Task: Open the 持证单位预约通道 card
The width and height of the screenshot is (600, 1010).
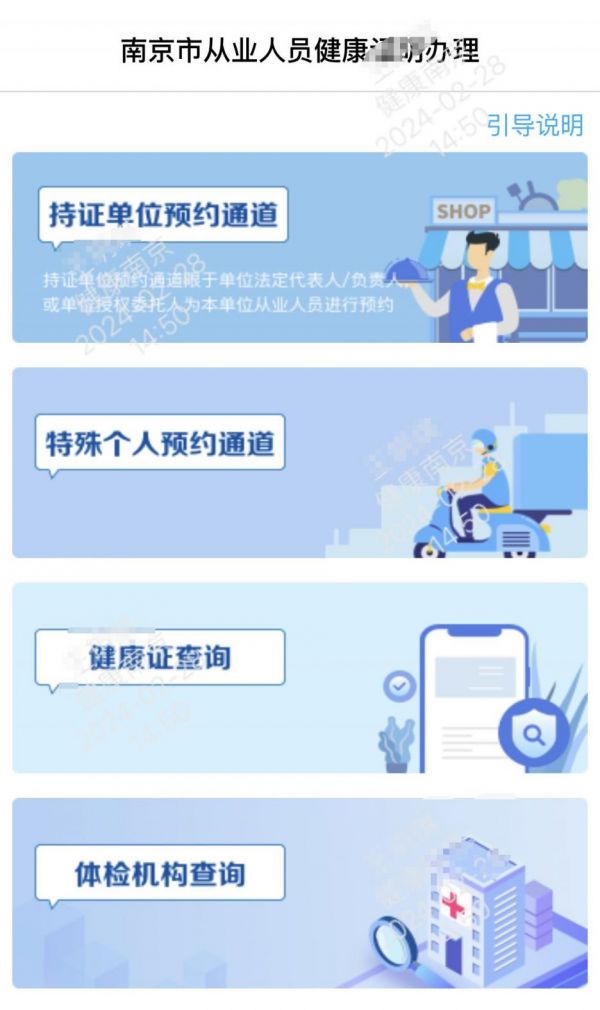Action: point(299,247)
